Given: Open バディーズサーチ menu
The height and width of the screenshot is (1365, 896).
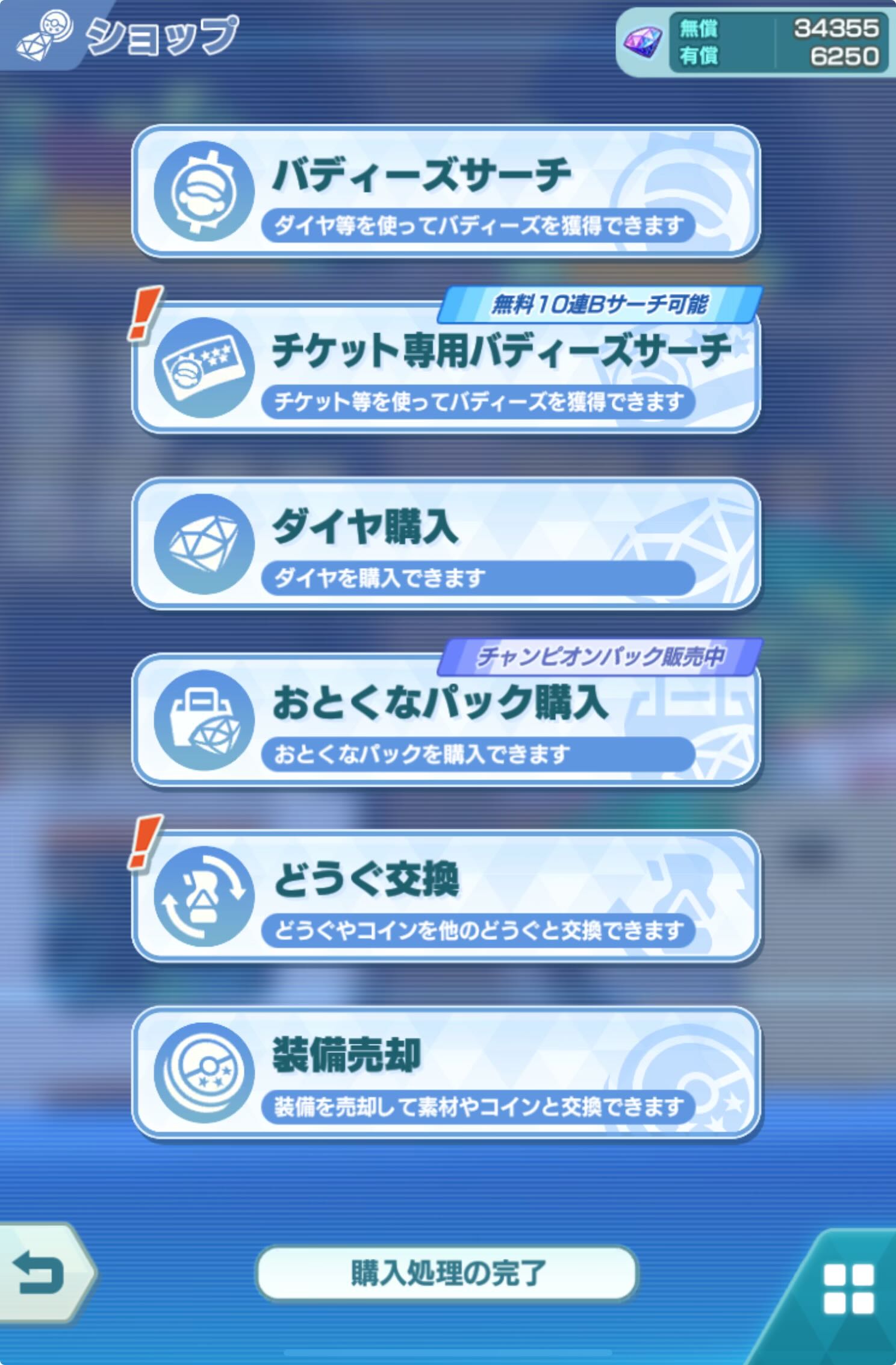Looking at the screenshot, I should pyautogui.click(x=446, y=192).
